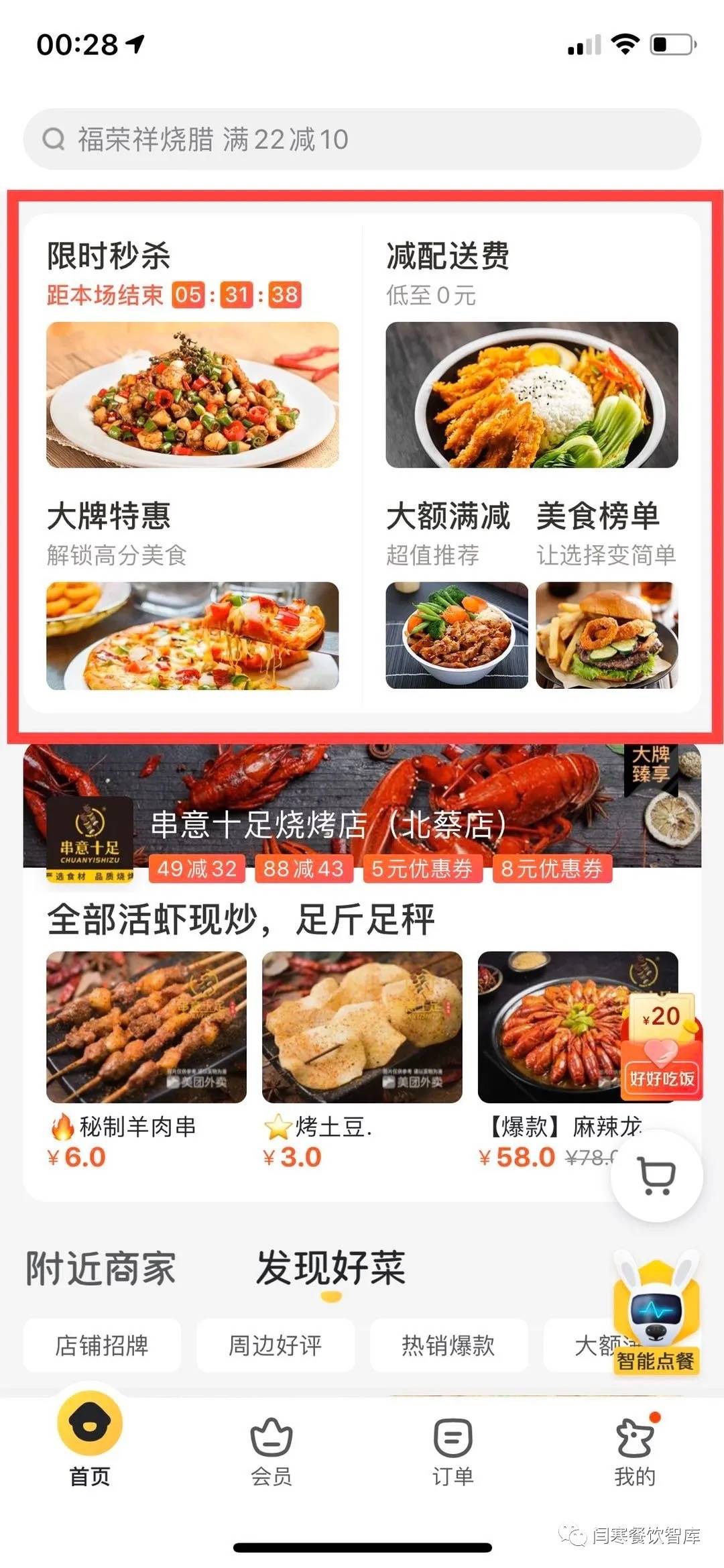Open the shopping cart
724x1568 pixels.
[x=656, y=1175]
